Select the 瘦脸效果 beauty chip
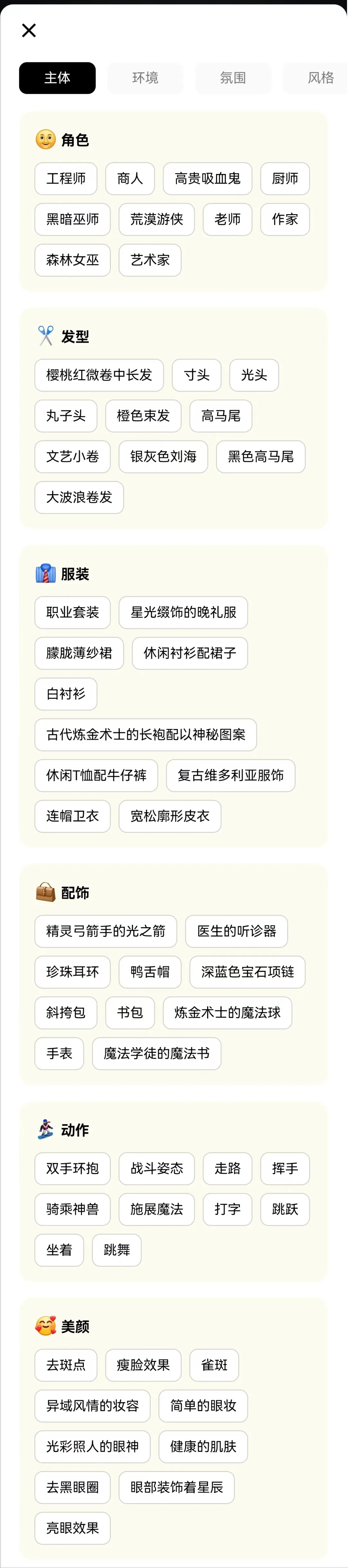 tap(143, 1365)
